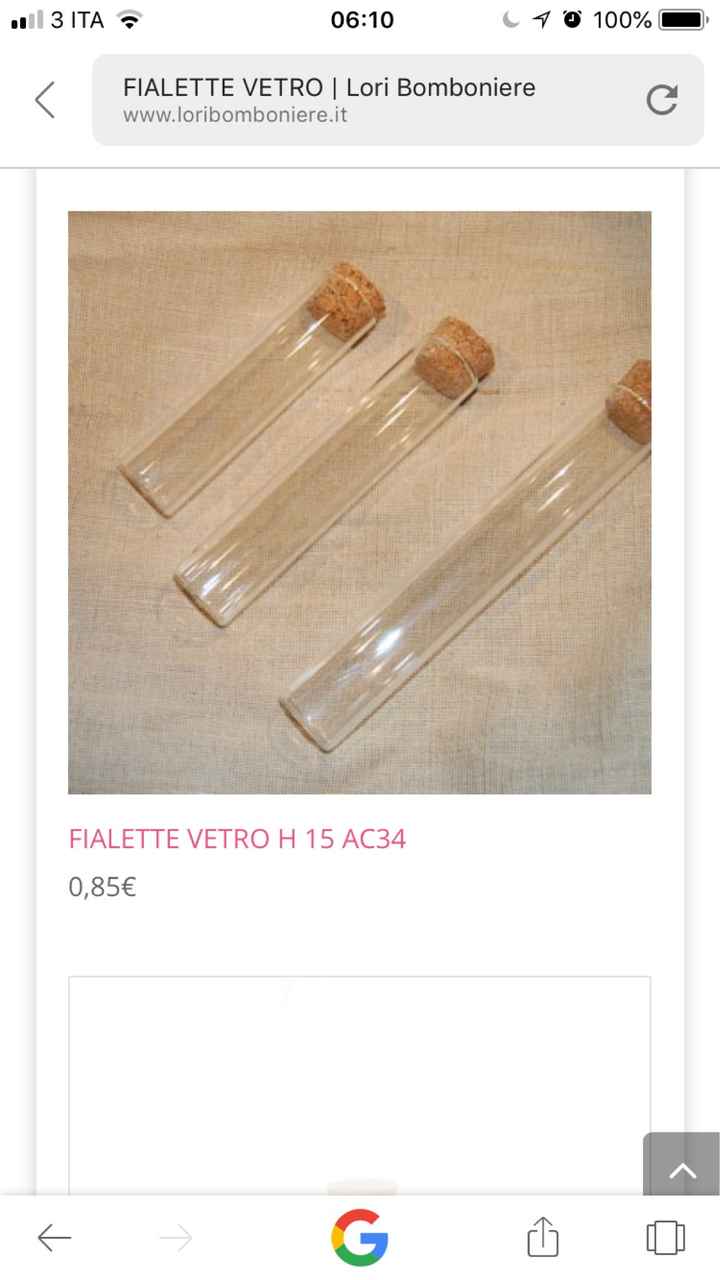Tap the Do Not Disturb moon icon
This screenshot has height=1280, width=720.
(508, 17)
